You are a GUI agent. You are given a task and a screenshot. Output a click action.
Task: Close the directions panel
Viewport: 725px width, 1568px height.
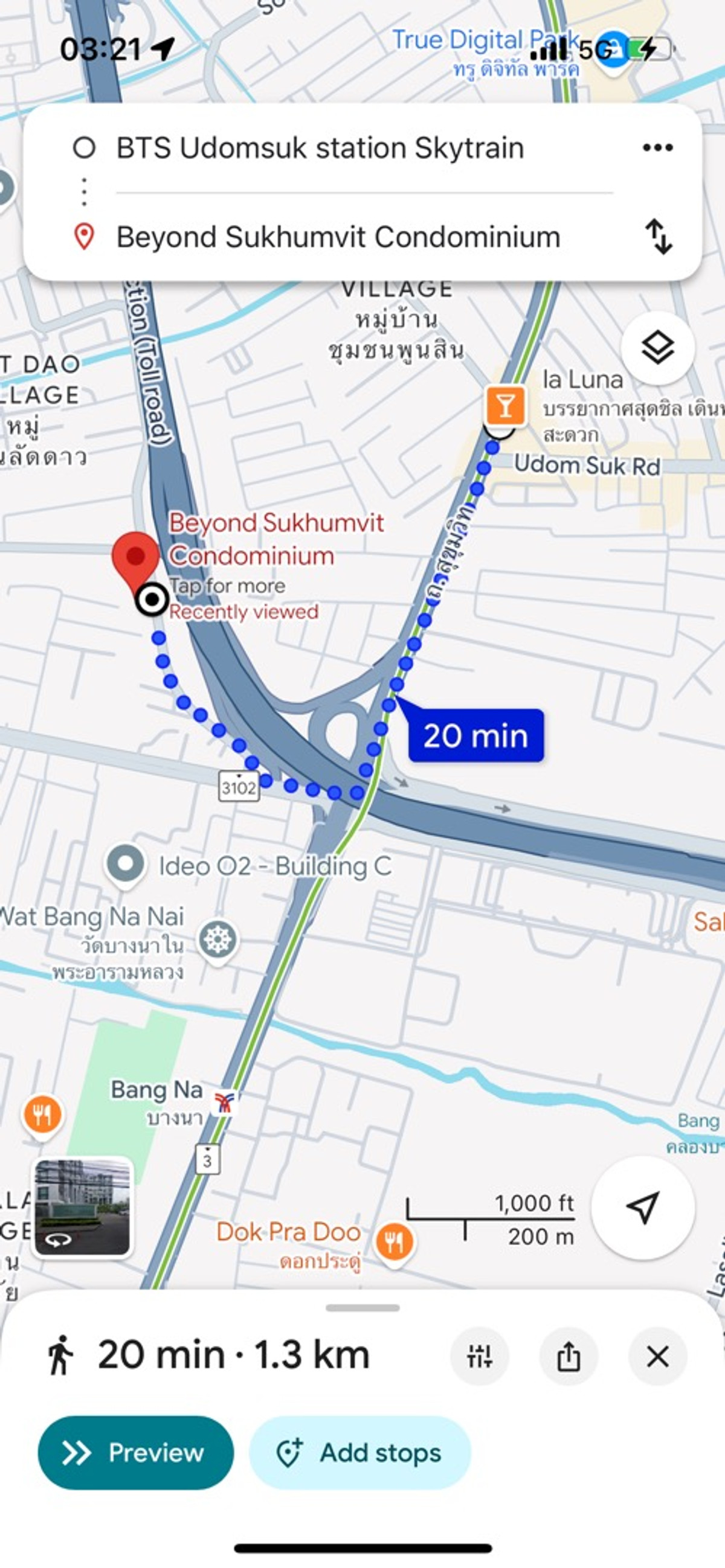pyautogui.click(x=657, y=1356)
